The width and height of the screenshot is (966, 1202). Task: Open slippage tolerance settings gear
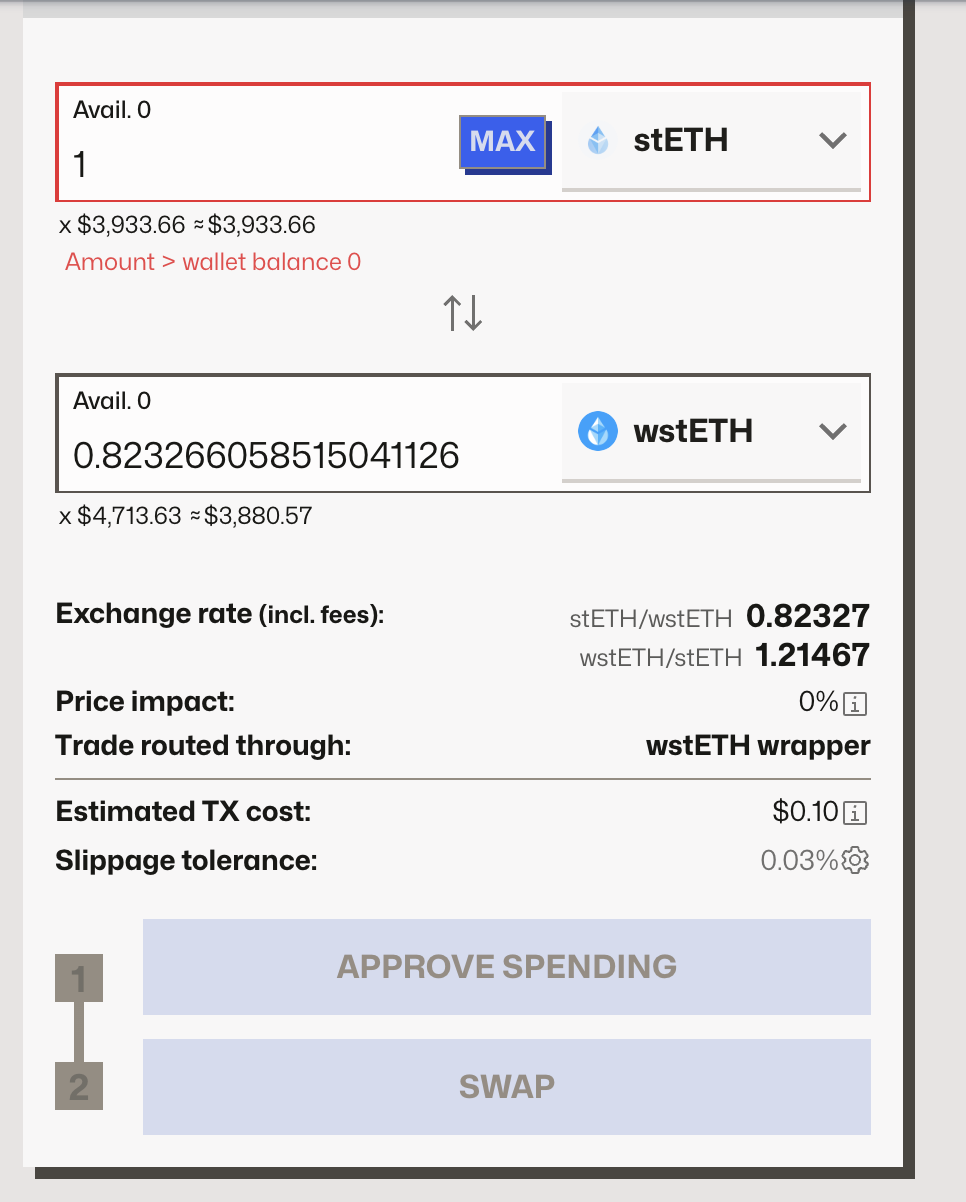[855, 860]
